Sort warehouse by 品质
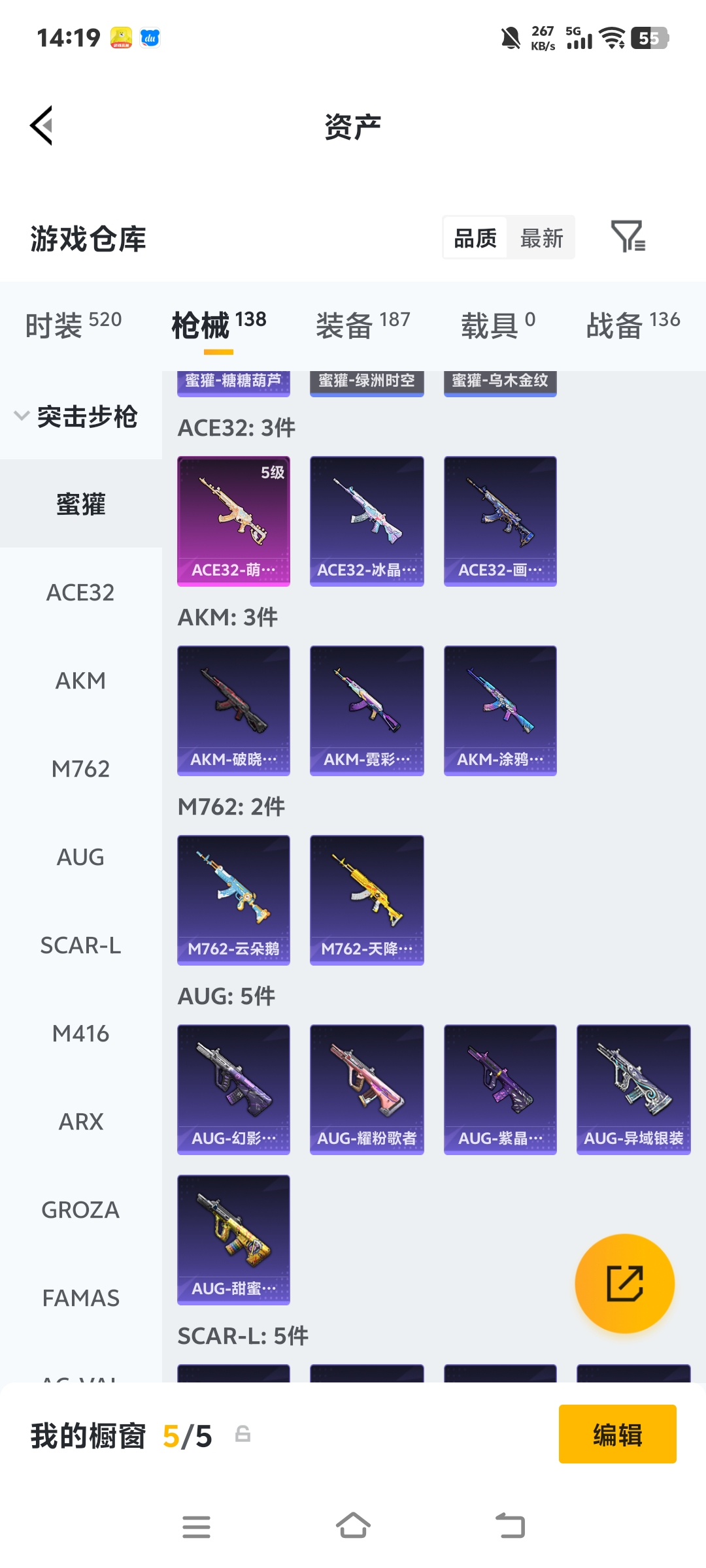The height and width of the screenshot is (1568, 706). coord(475,238)
